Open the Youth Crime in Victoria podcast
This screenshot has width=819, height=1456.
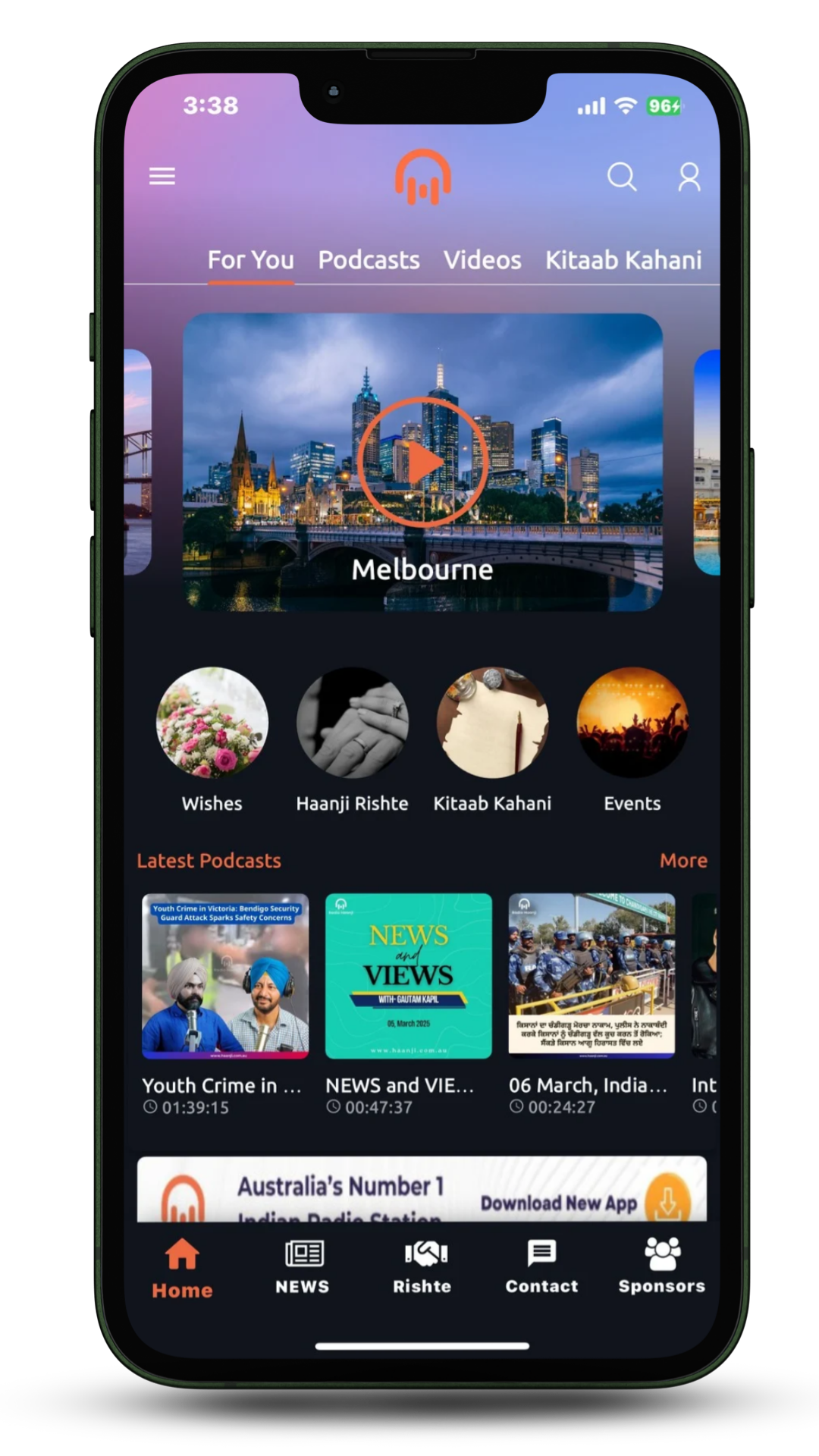tap(225, 976)
